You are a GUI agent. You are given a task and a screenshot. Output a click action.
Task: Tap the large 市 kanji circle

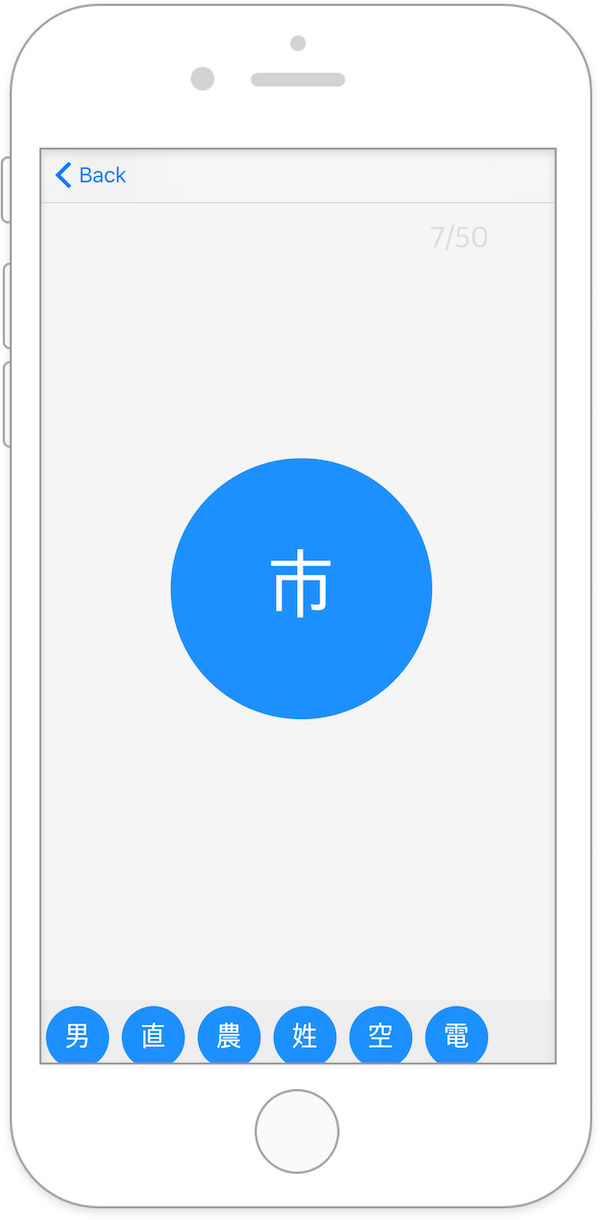(x=301, y=588)
